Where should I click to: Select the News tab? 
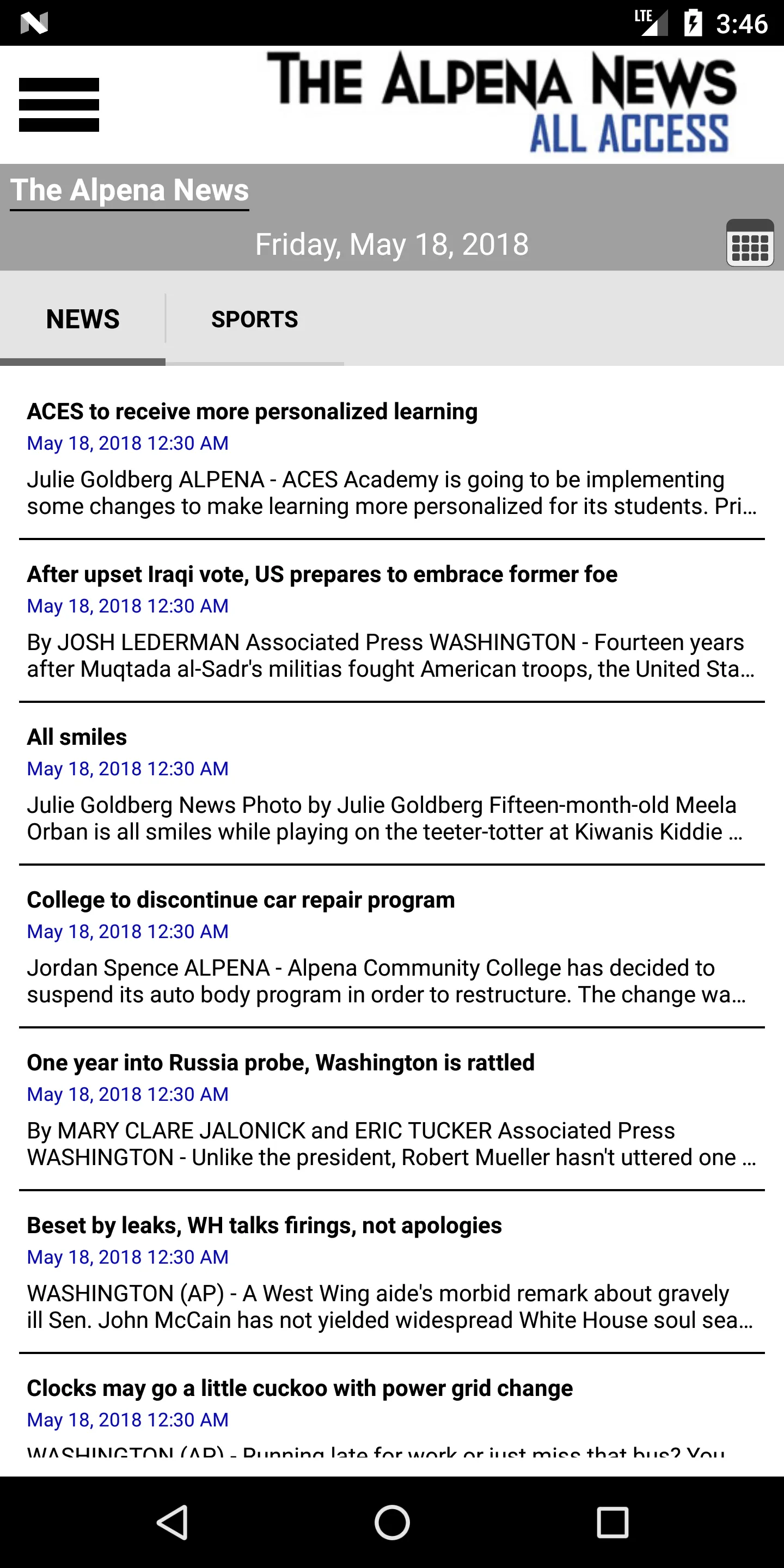pos(83,320)
